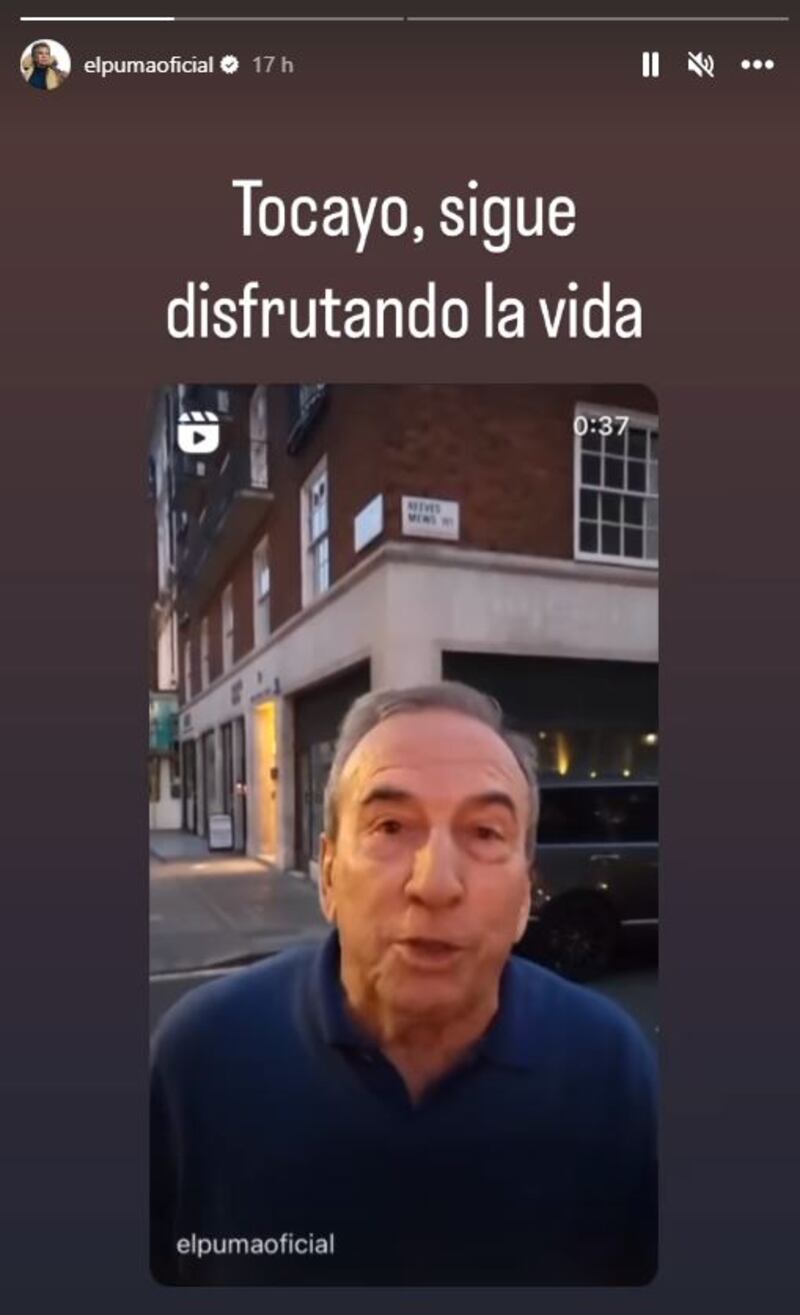Open the three-dot more options menu
Viewport: 800px width, 1315px height.
point(757,65)
